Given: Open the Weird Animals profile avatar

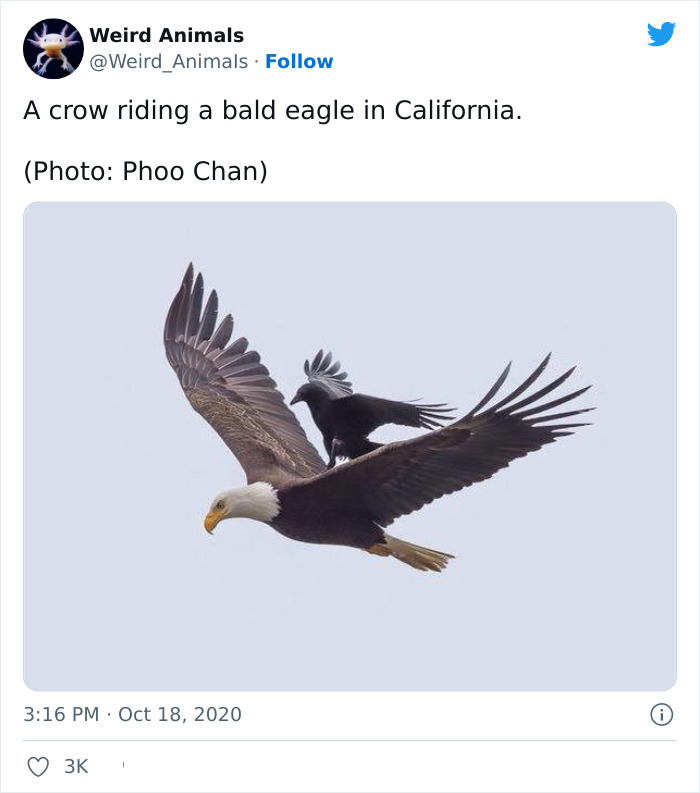Looking at the screenshot, I should click(x=53, y=48).
